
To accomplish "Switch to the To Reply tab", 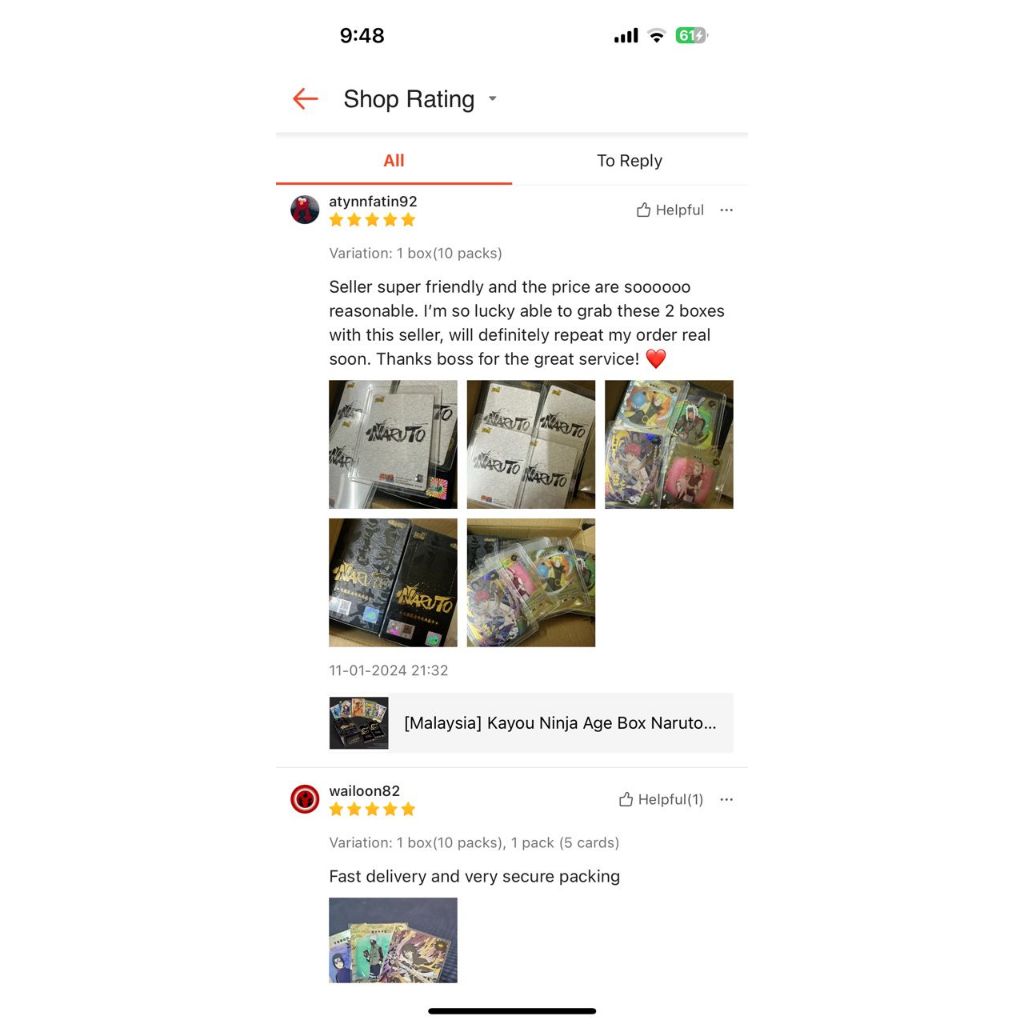I will coord(629,161).
